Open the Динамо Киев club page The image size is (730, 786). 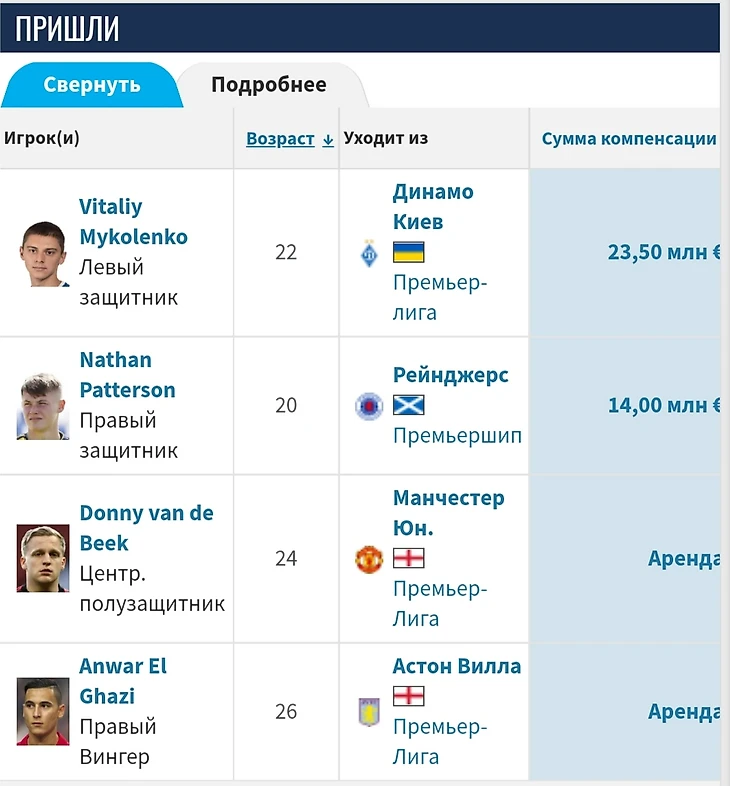pos(432,206)
